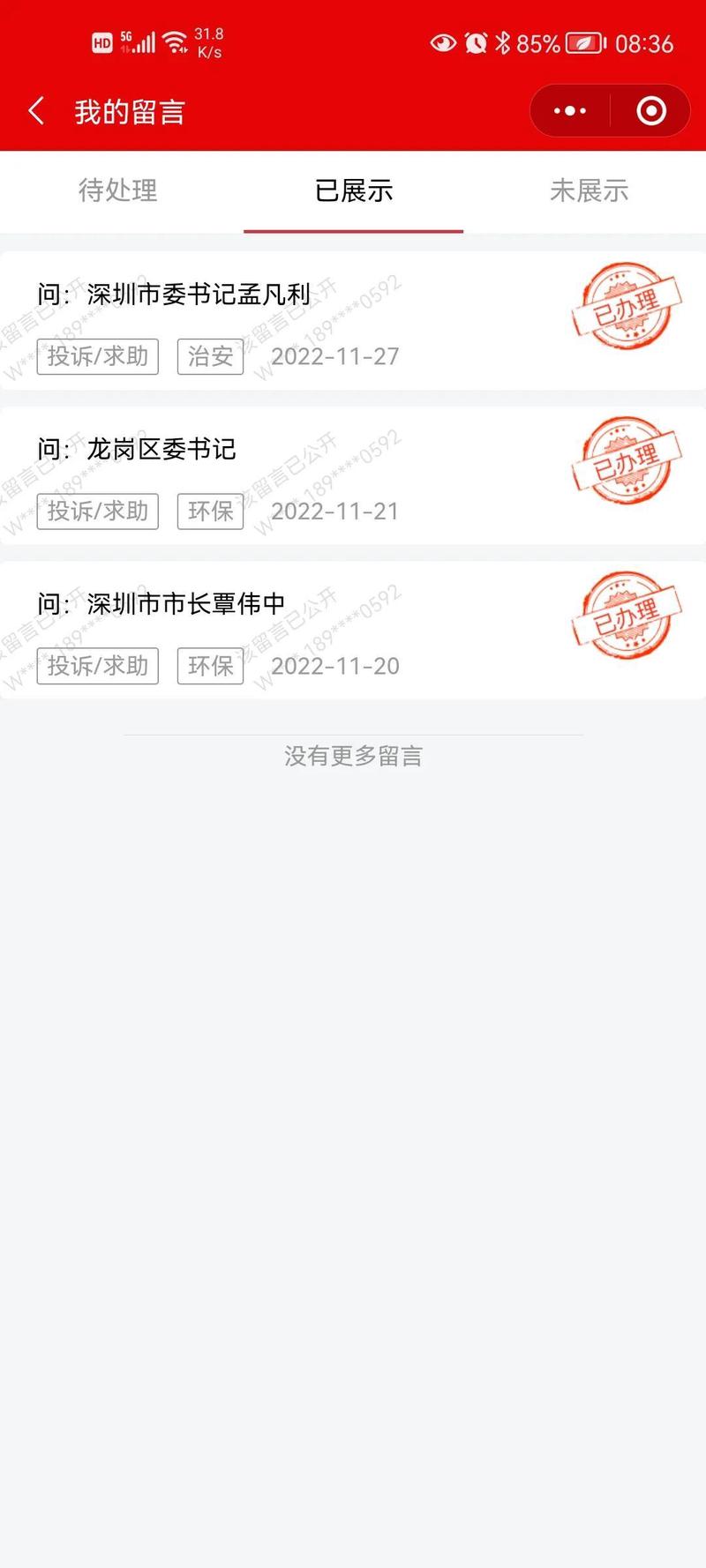Open message to 龙岗区委书记
706x1568 pixels.
353,476
